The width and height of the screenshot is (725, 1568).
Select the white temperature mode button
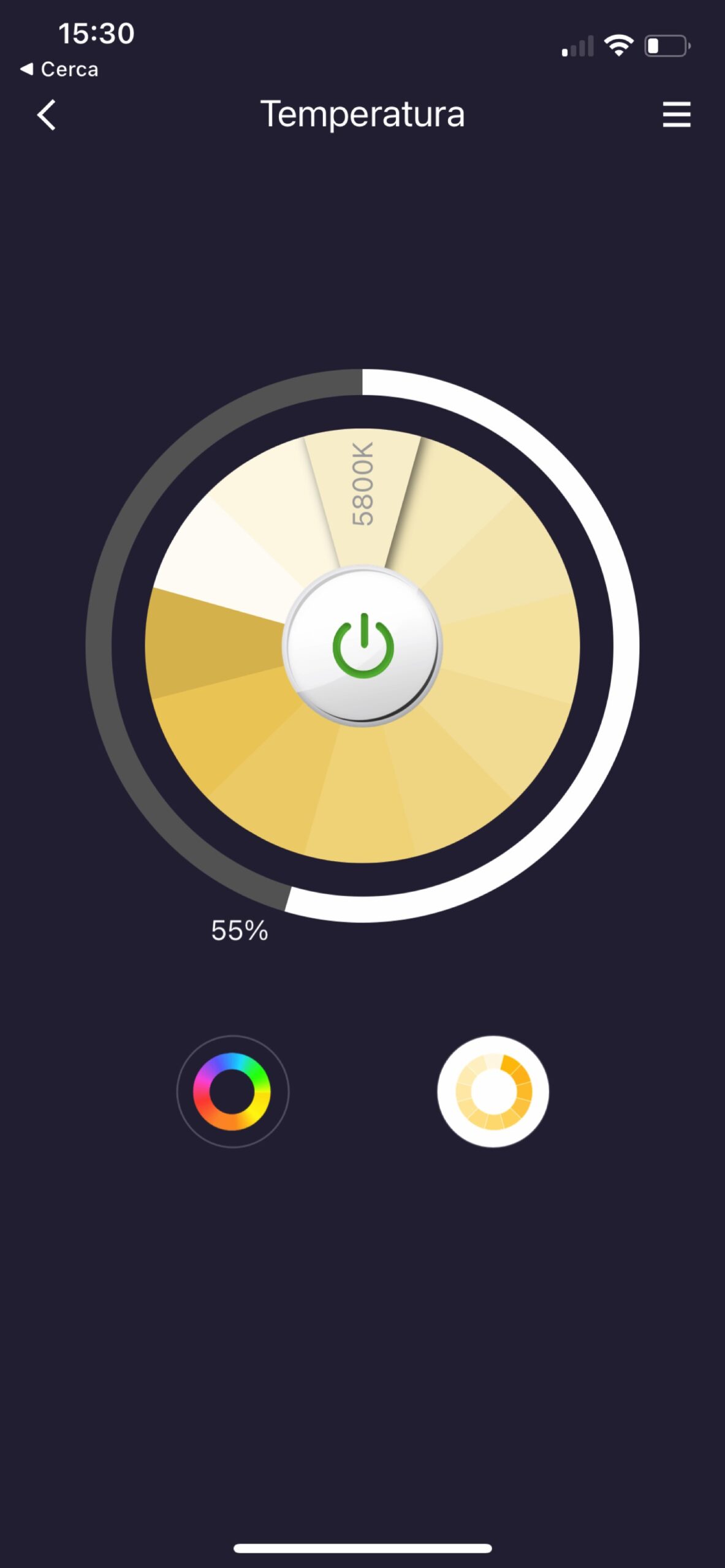[x=493, y=1091]
